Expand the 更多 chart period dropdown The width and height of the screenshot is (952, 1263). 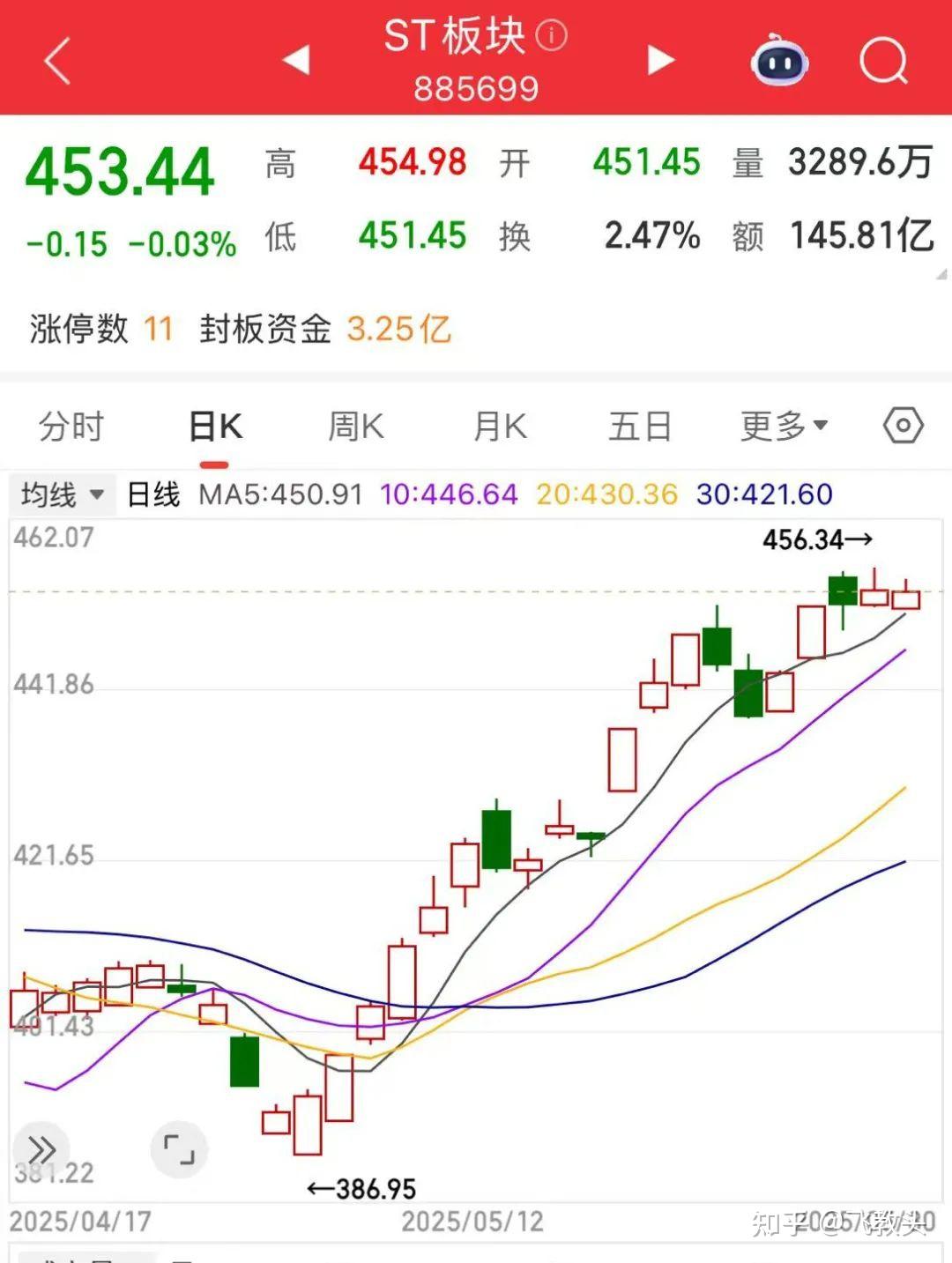(784, 427)
